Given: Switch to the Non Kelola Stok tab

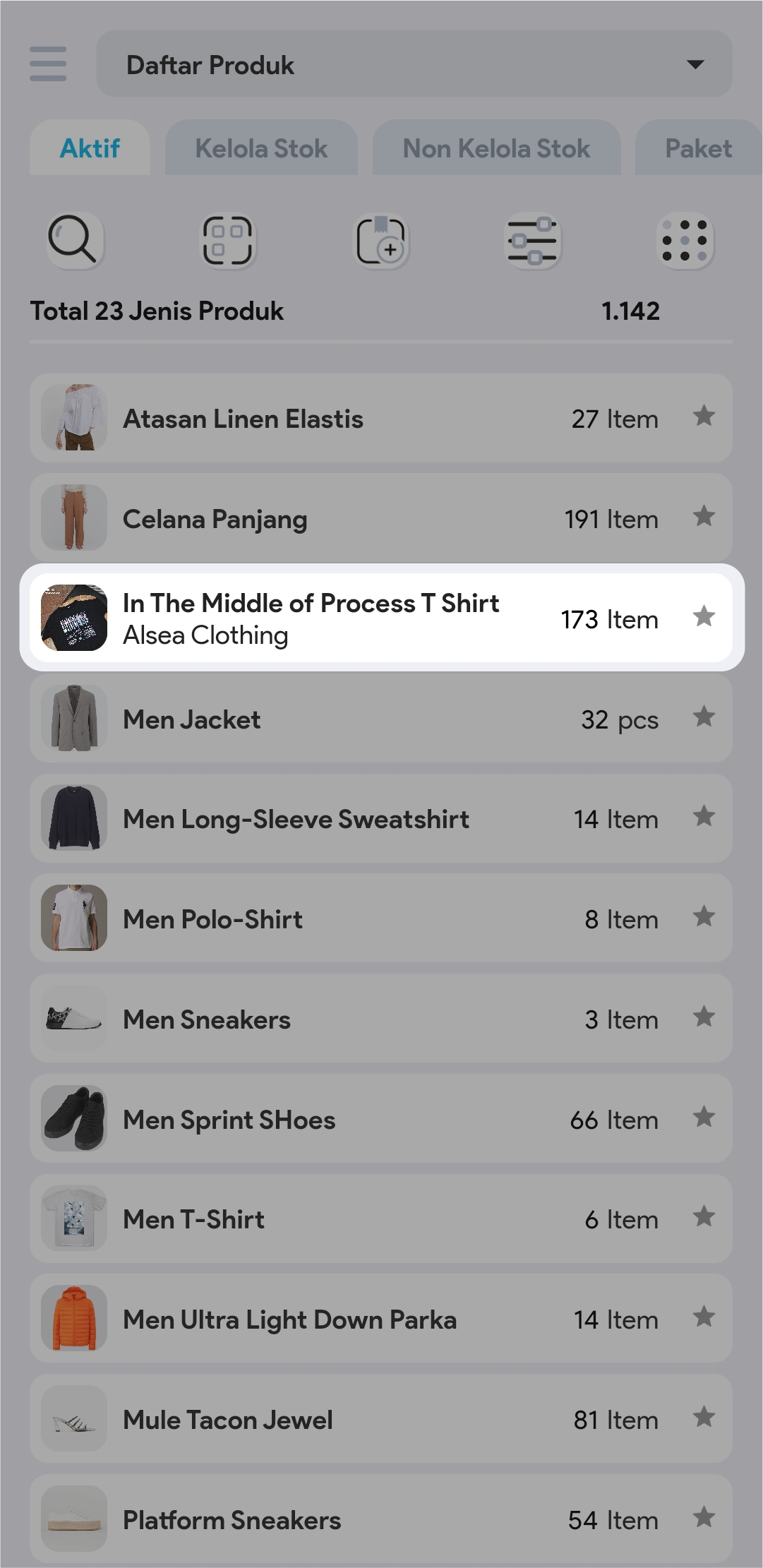Looking at the screenshot, I should point(495,148).
